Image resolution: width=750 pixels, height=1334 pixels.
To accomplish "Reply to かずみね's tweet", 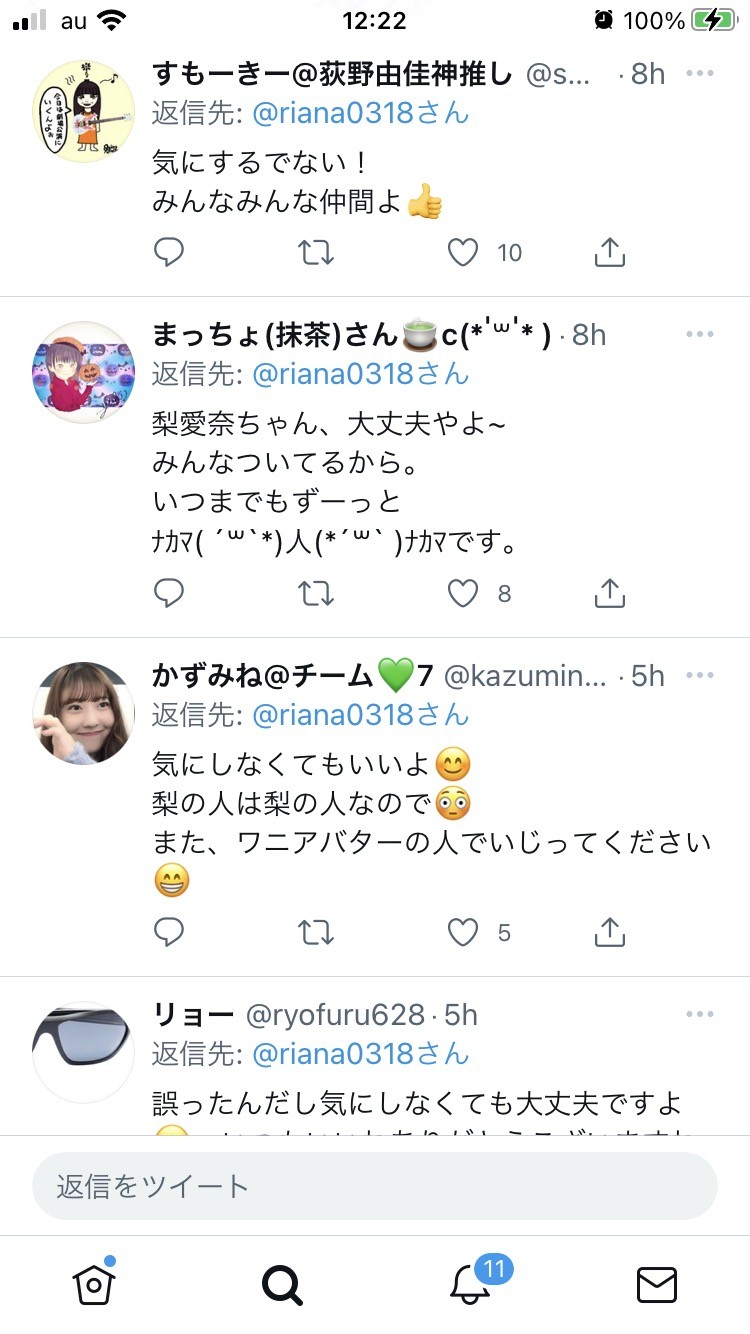I will 169,933.
